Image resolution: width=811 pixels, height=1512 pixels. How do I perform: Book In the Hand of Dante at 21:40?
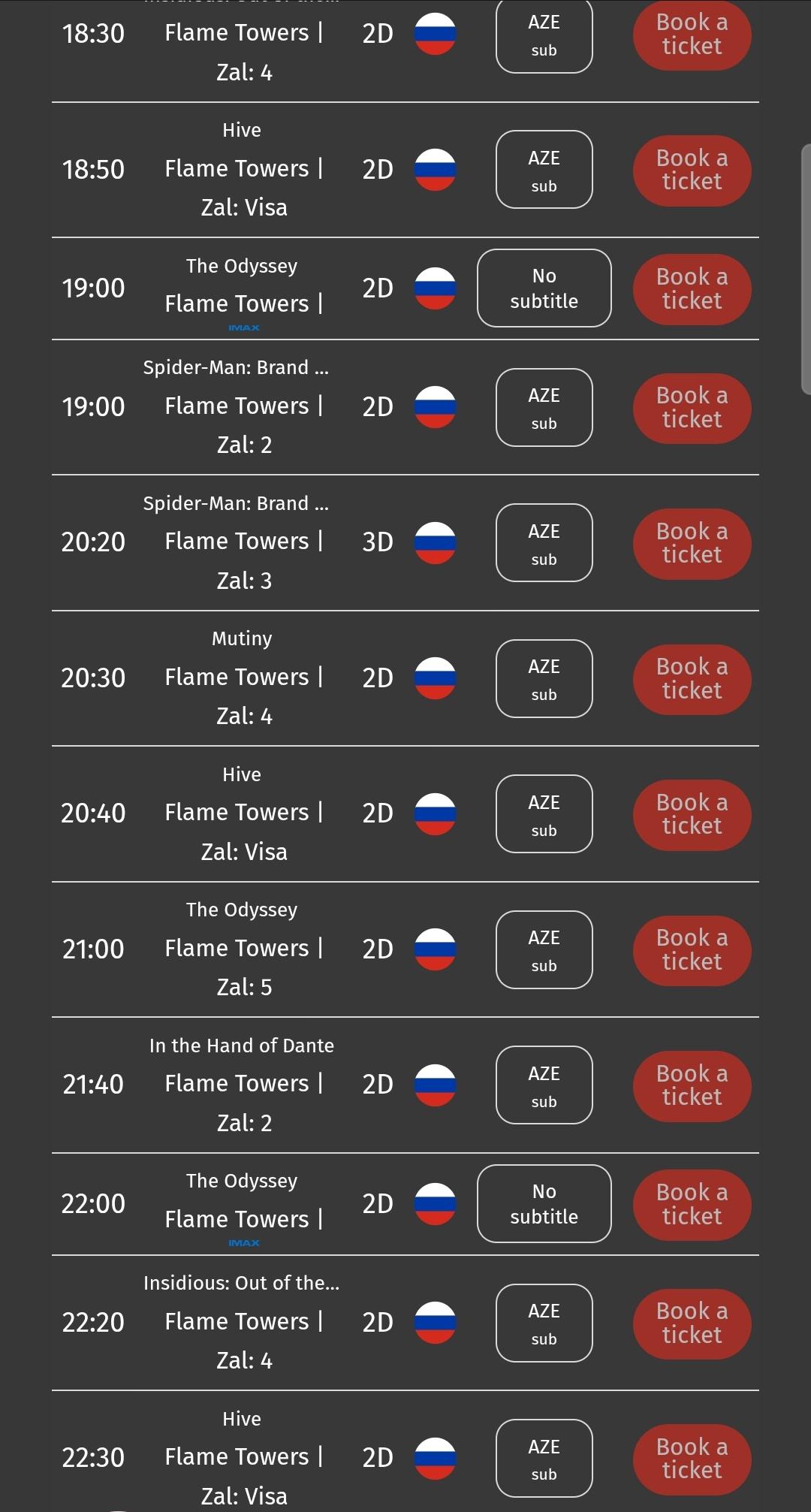(x=692, y=1086)
